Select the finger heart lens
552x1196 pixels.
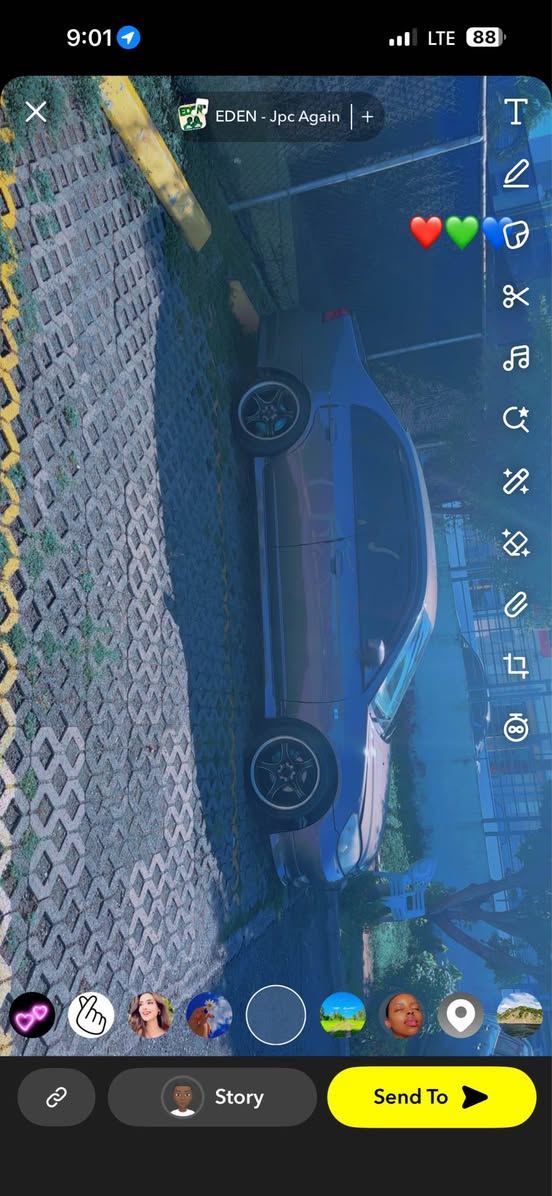(x=91, y=1015)
